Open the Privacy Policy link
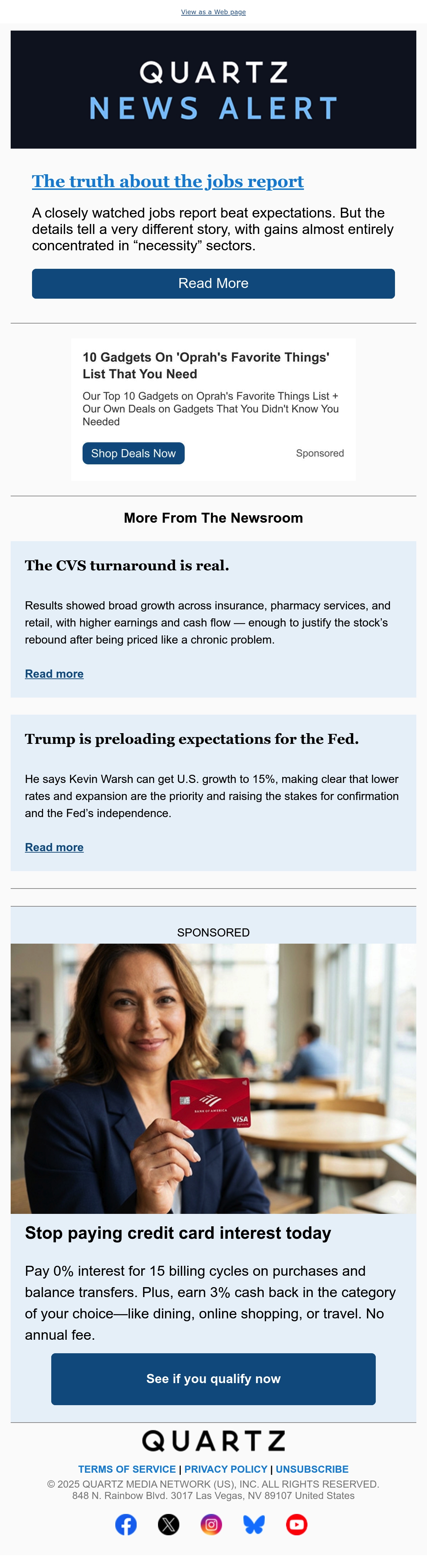The width and height of the screenshot is (427, 1568). pos(226,1470)
